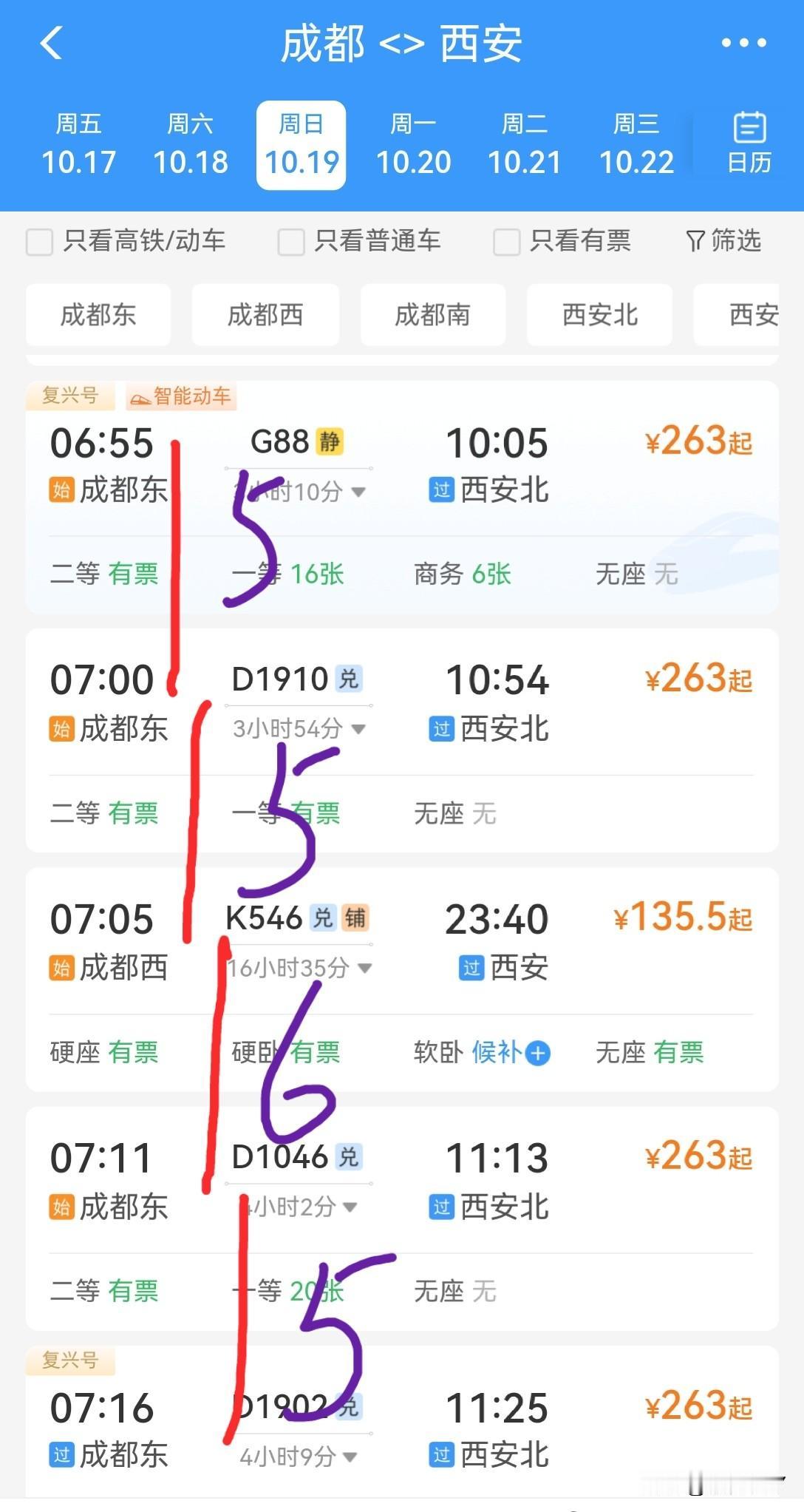Image resolution: width=804 pixels, height=1512 pixels.
Task: Tap 候补 plus for K546 软卧
Action: click(538, 1053)
